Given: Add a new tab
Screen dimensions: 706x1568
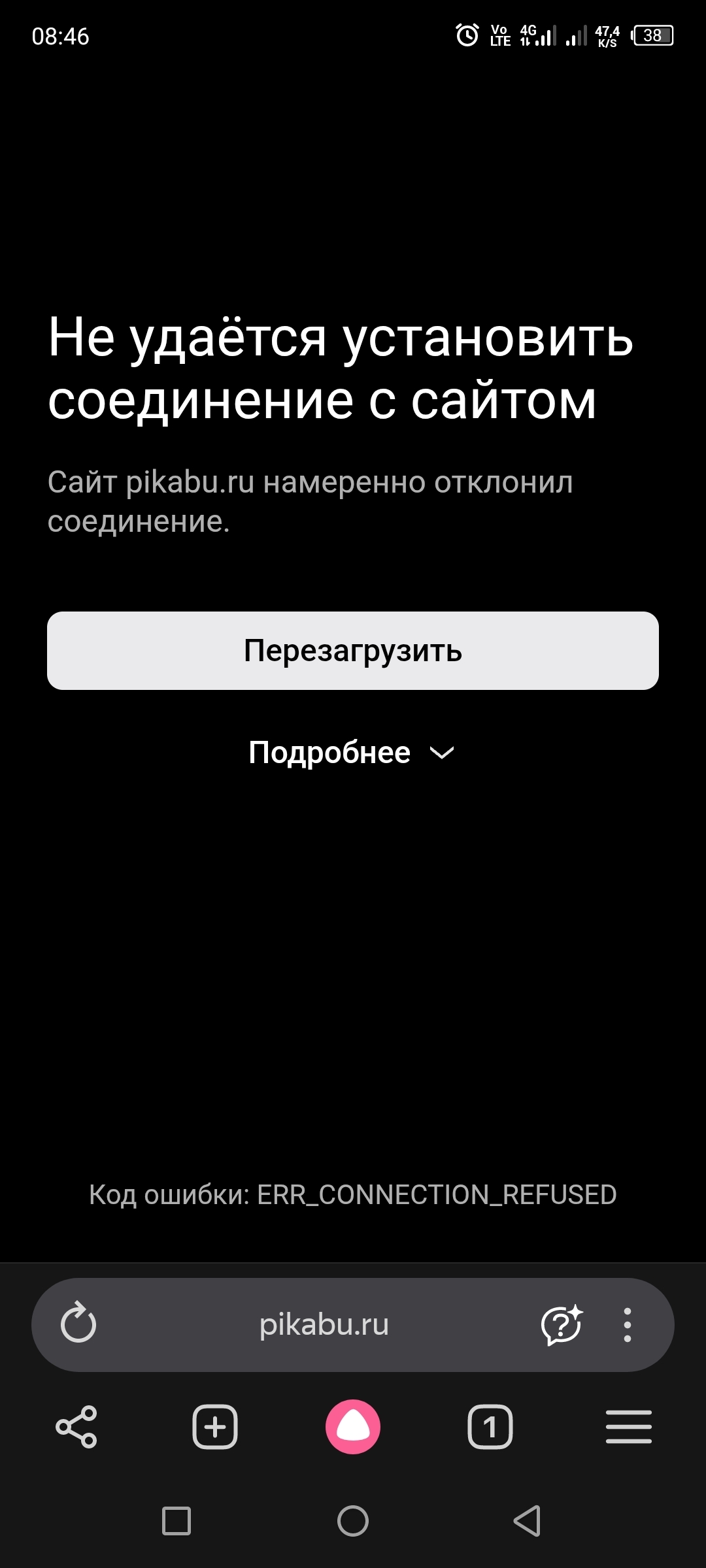Looking at the screenshot, I should click(x=215, y=1427).
